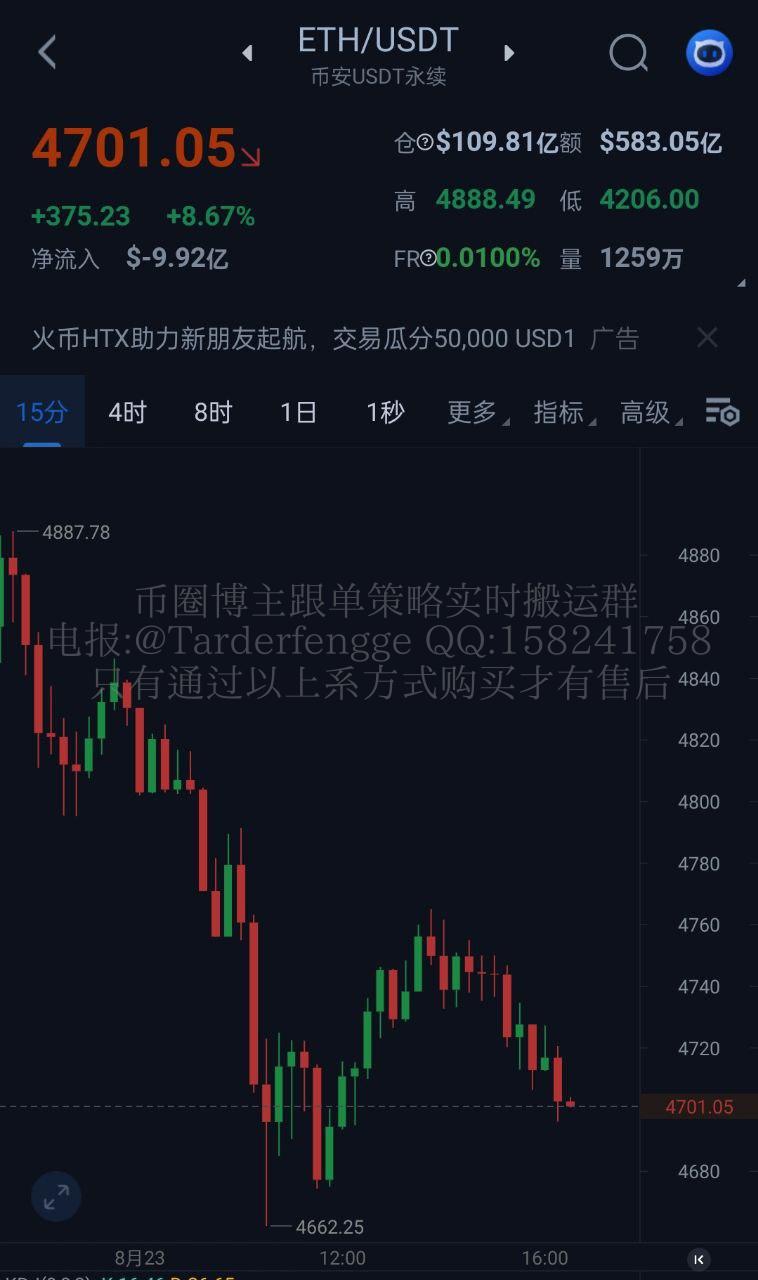
Task: Jump to the latest candle
Action: coord(699,1259)
